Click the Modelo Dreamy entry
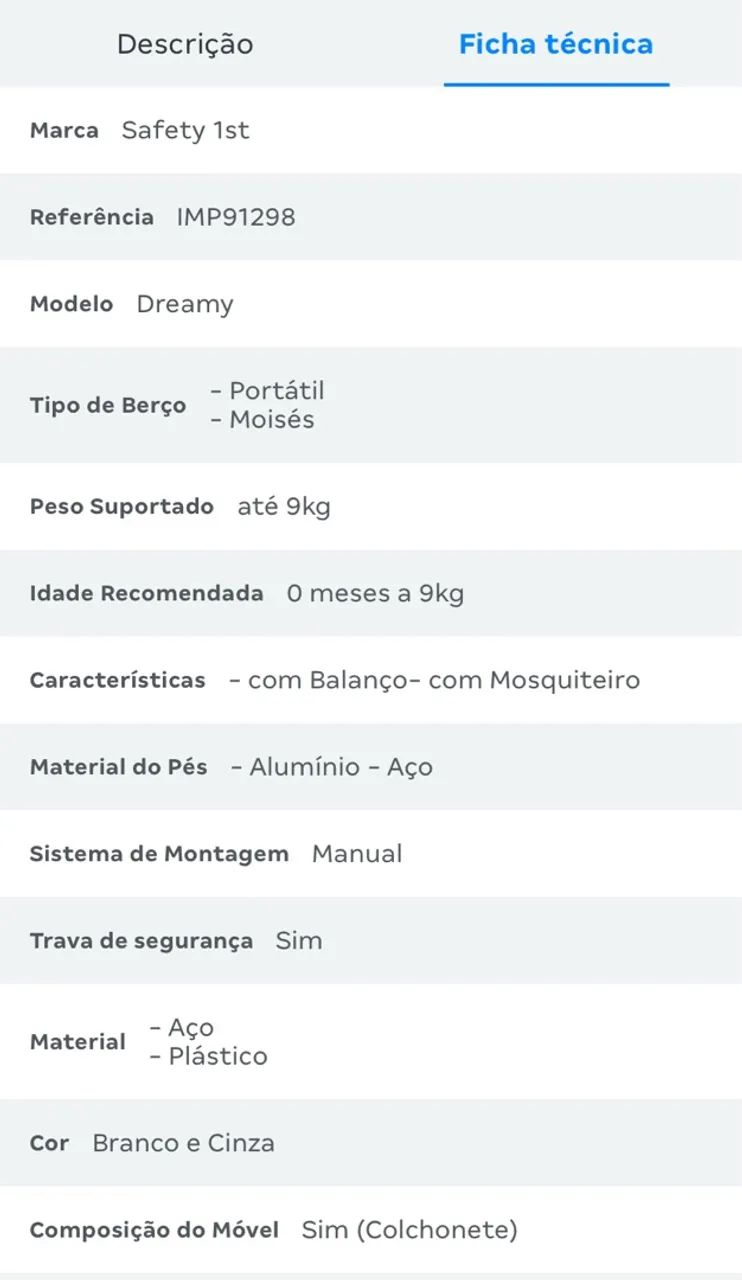 pos(185,304)
